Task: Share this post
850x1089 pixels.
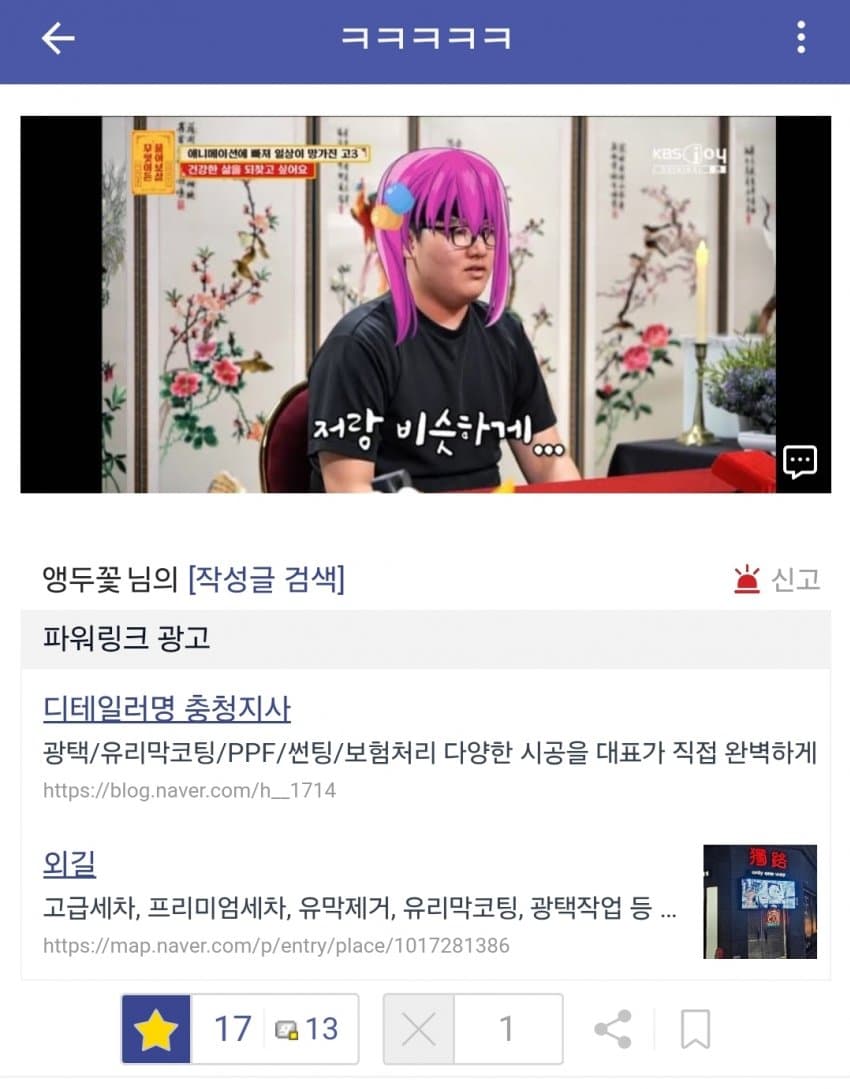Action: [x=612, y=1029]
